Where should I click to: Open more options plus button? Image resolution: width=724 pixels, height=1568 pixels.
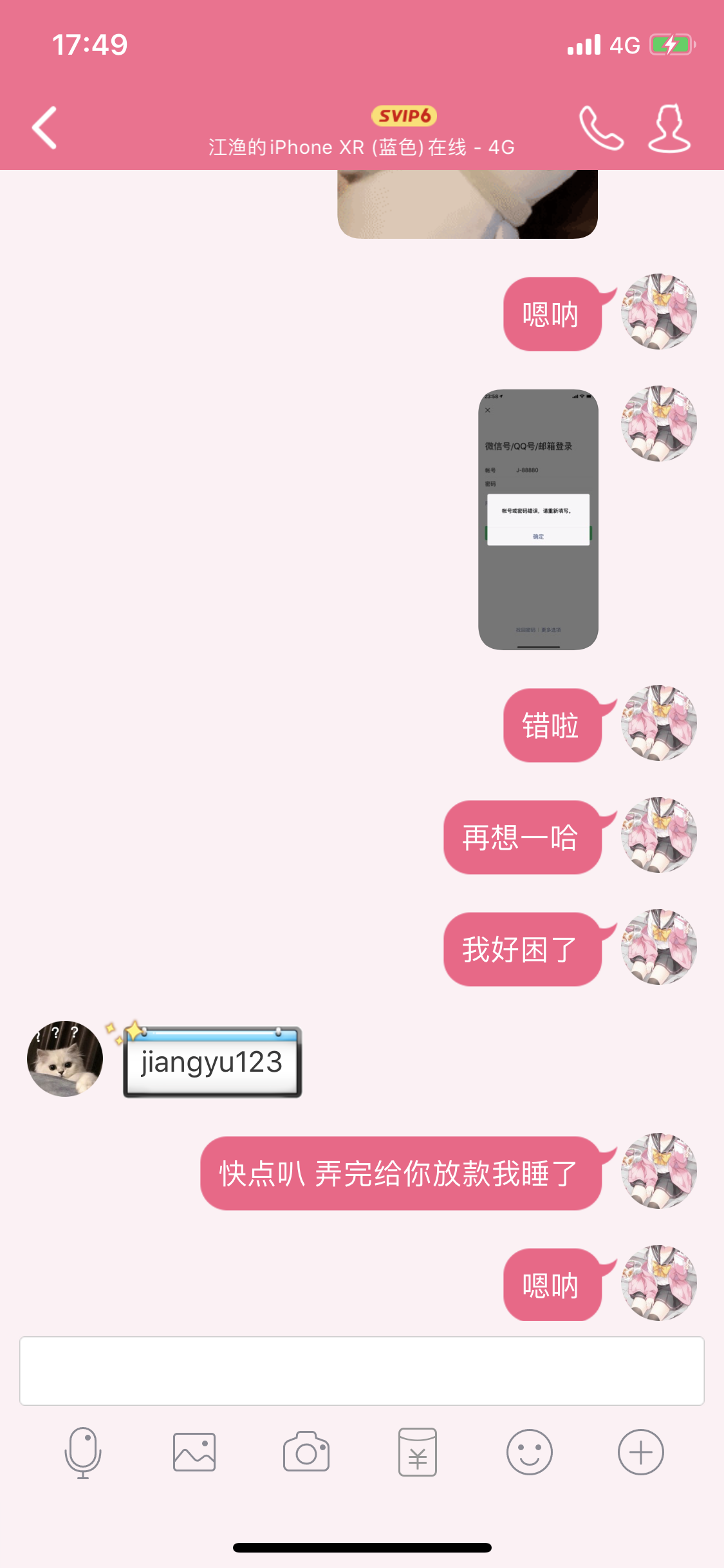pos(640,1452)
